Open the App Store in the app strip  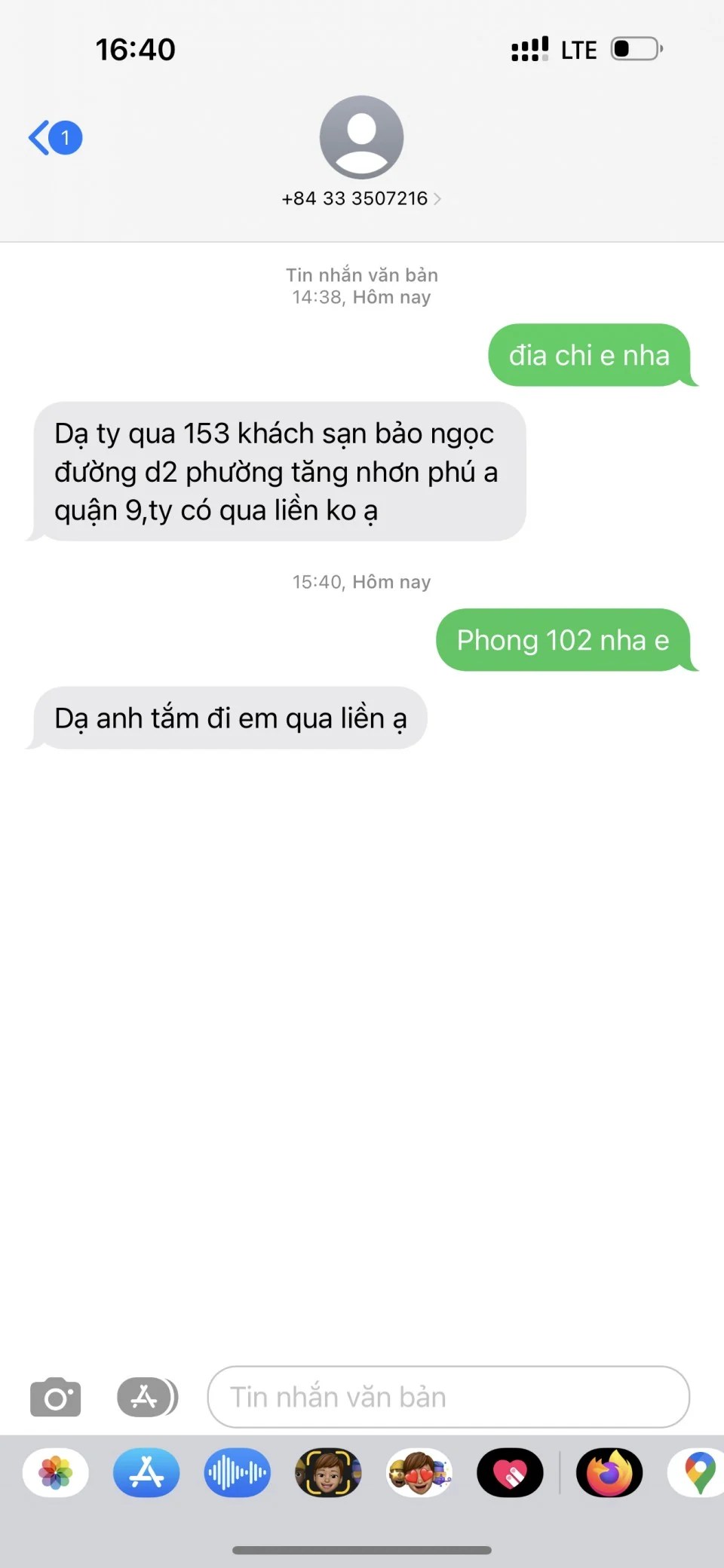146,1472
